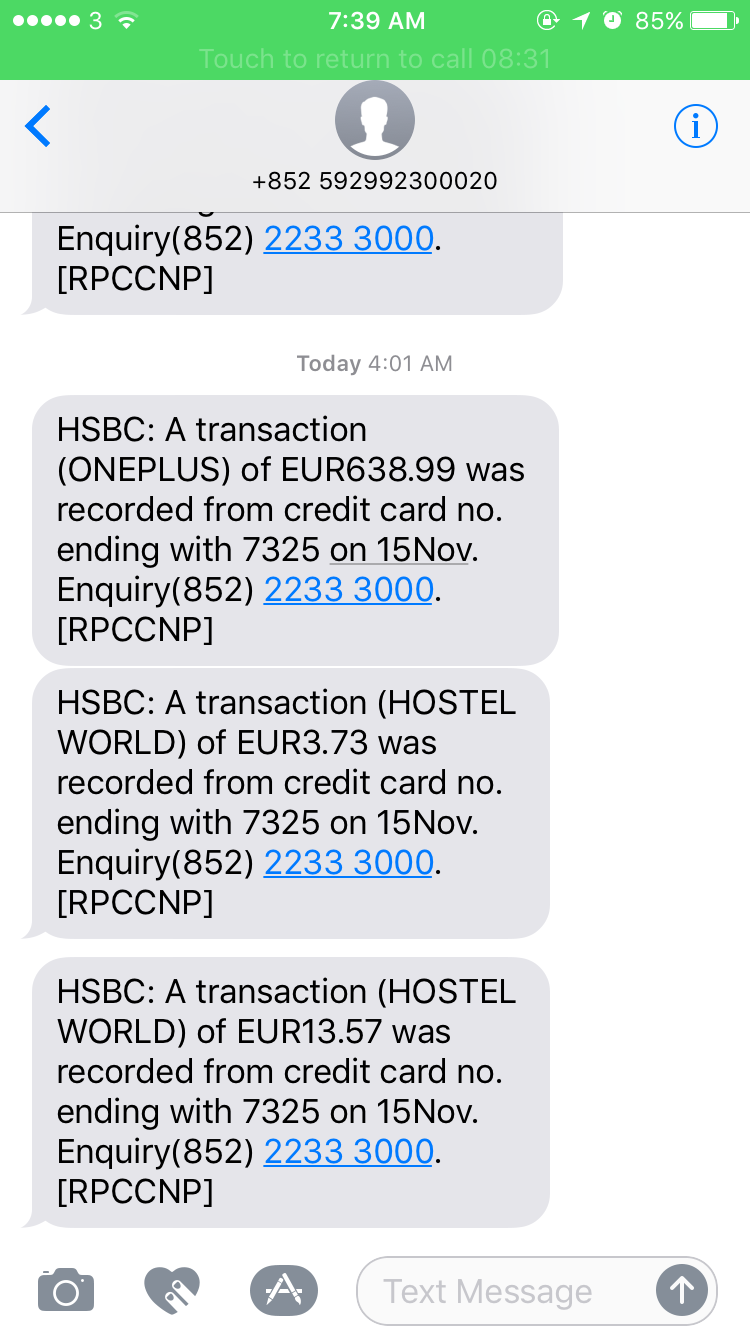Open the camera to attach a photo
Image resolution: width=750 pixels, height=1334 pixels.
[66, 1290]
